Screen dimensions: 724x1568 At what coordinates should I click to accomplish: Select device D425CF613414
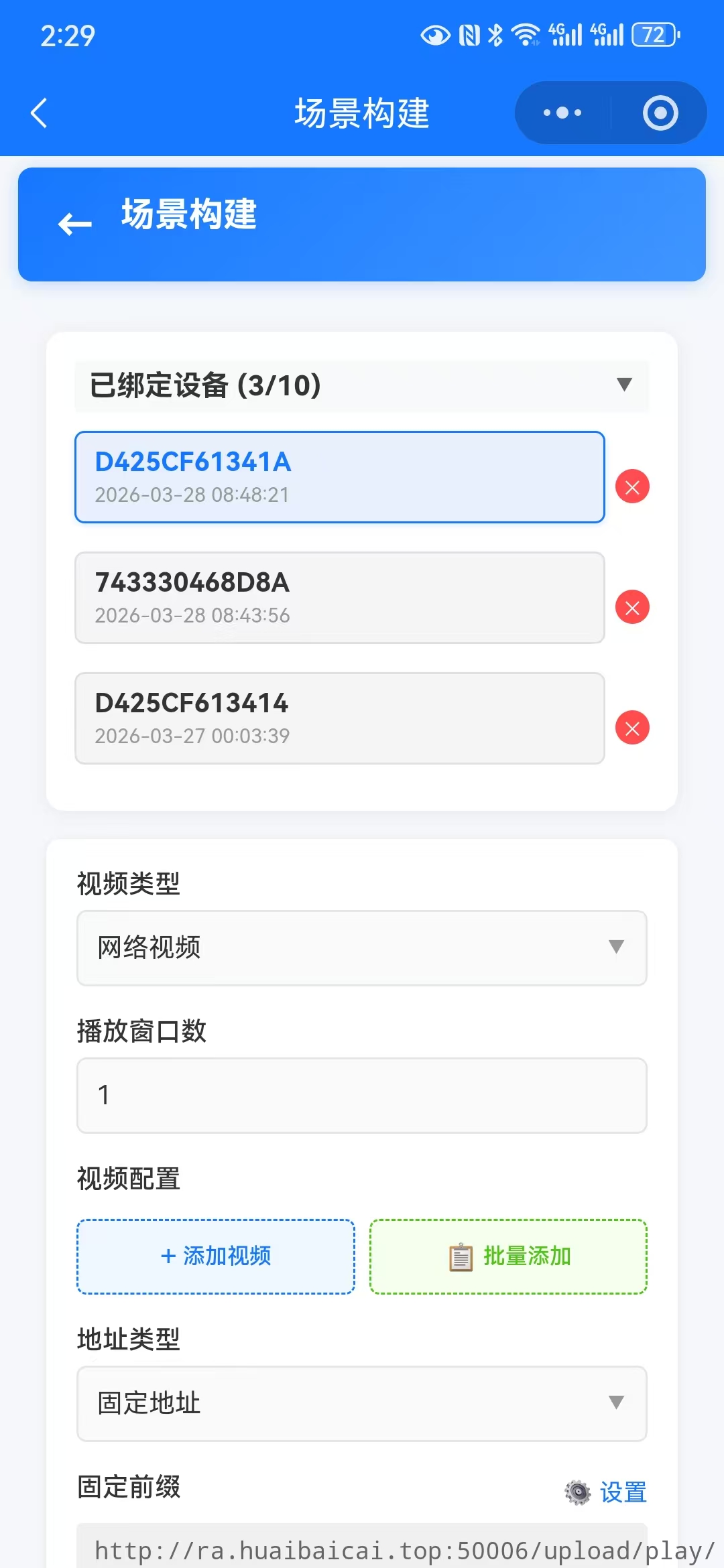pyautogui.click(x=339, y=718)
